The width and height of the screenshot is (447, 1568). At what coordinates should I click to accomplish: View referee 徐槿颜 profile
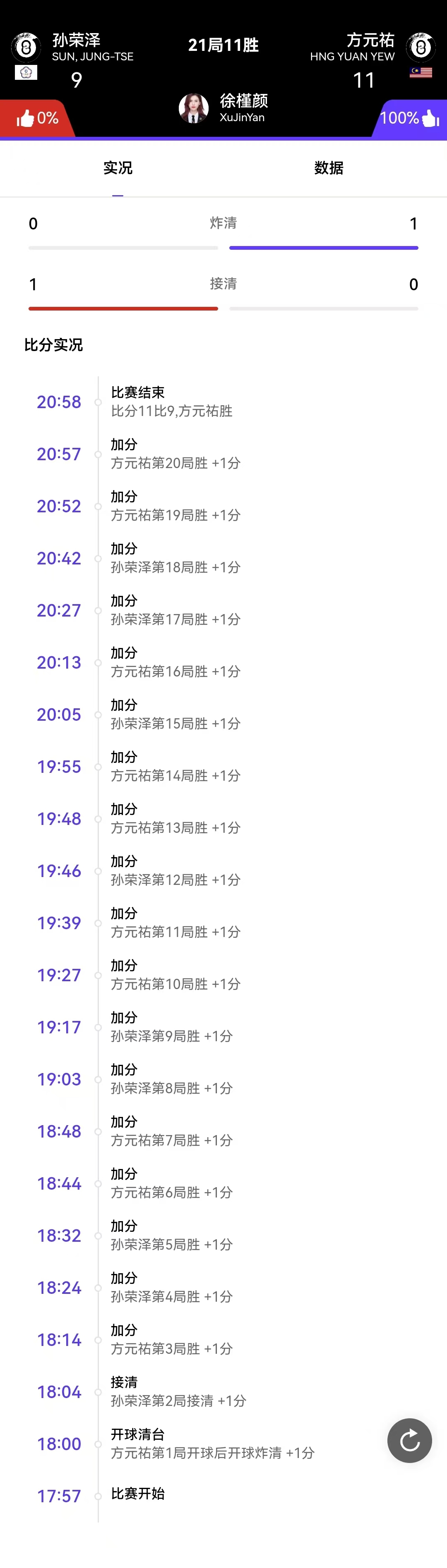pos(194,108)
